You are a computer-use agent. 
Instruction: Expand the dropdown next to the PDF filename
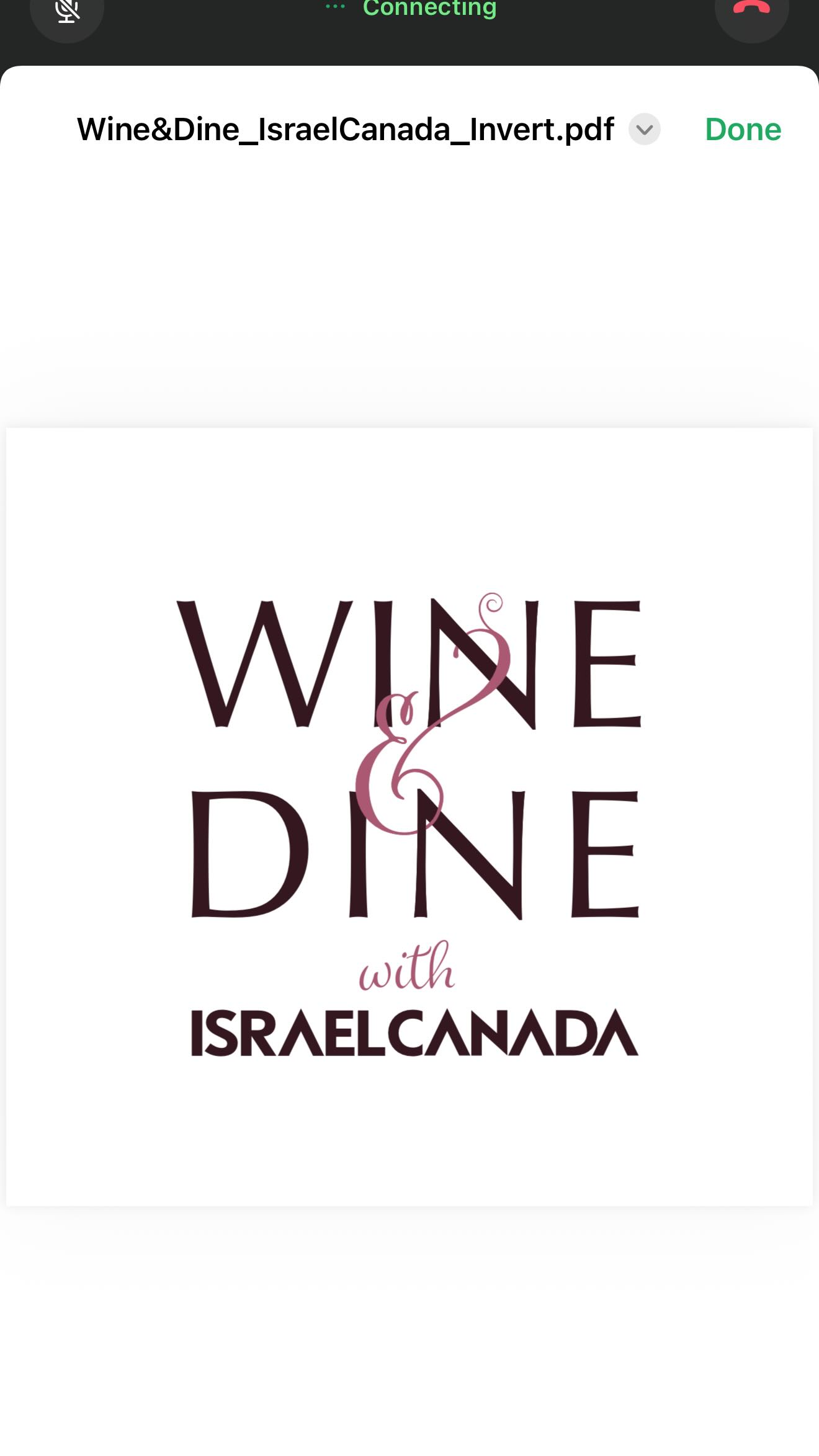[x=644, y=130]
